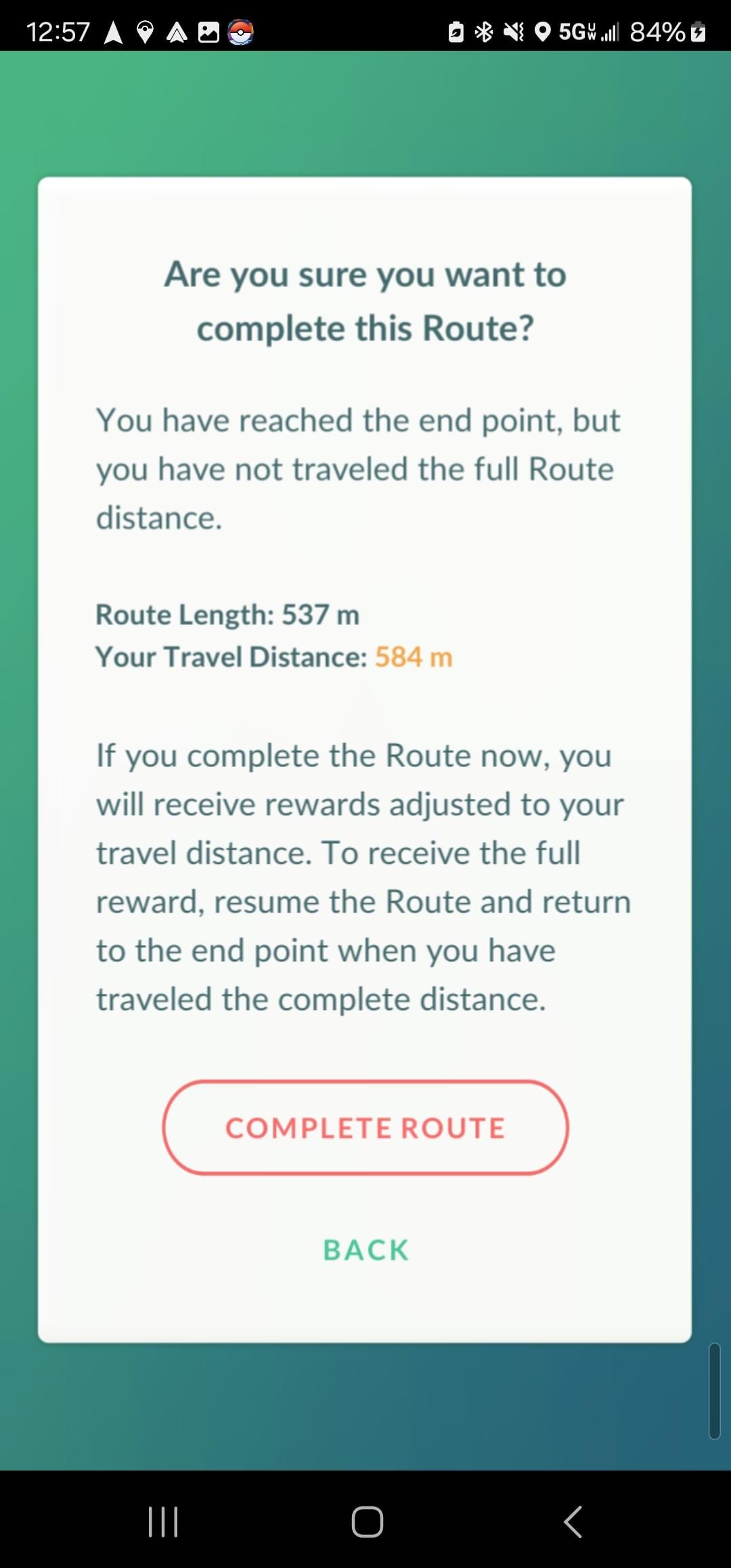Open the recent apps view

[163, 1522]
